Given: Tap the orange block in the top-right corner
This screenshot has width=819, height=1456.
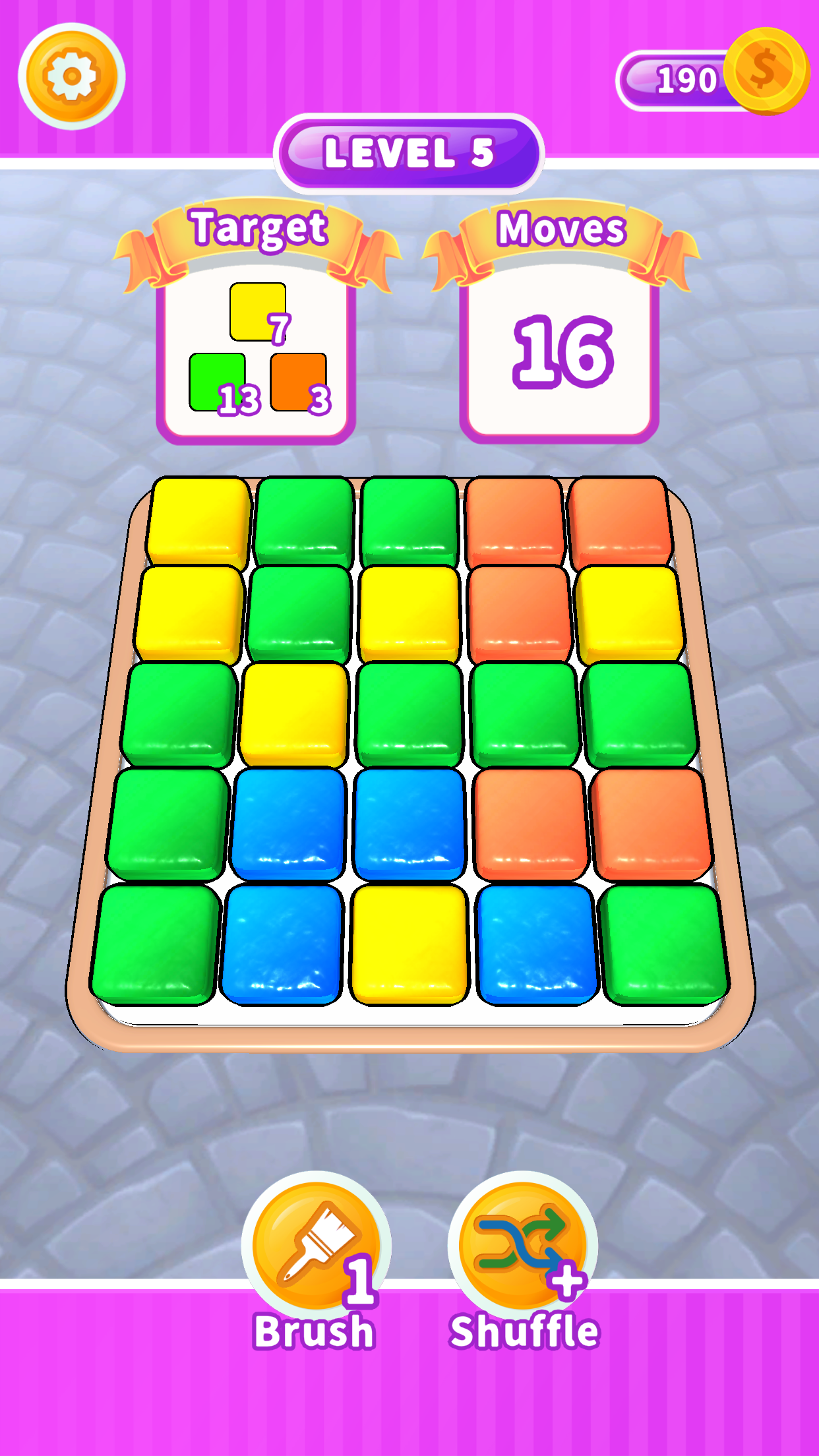Looking at the screenshot, I should (620, 521).
